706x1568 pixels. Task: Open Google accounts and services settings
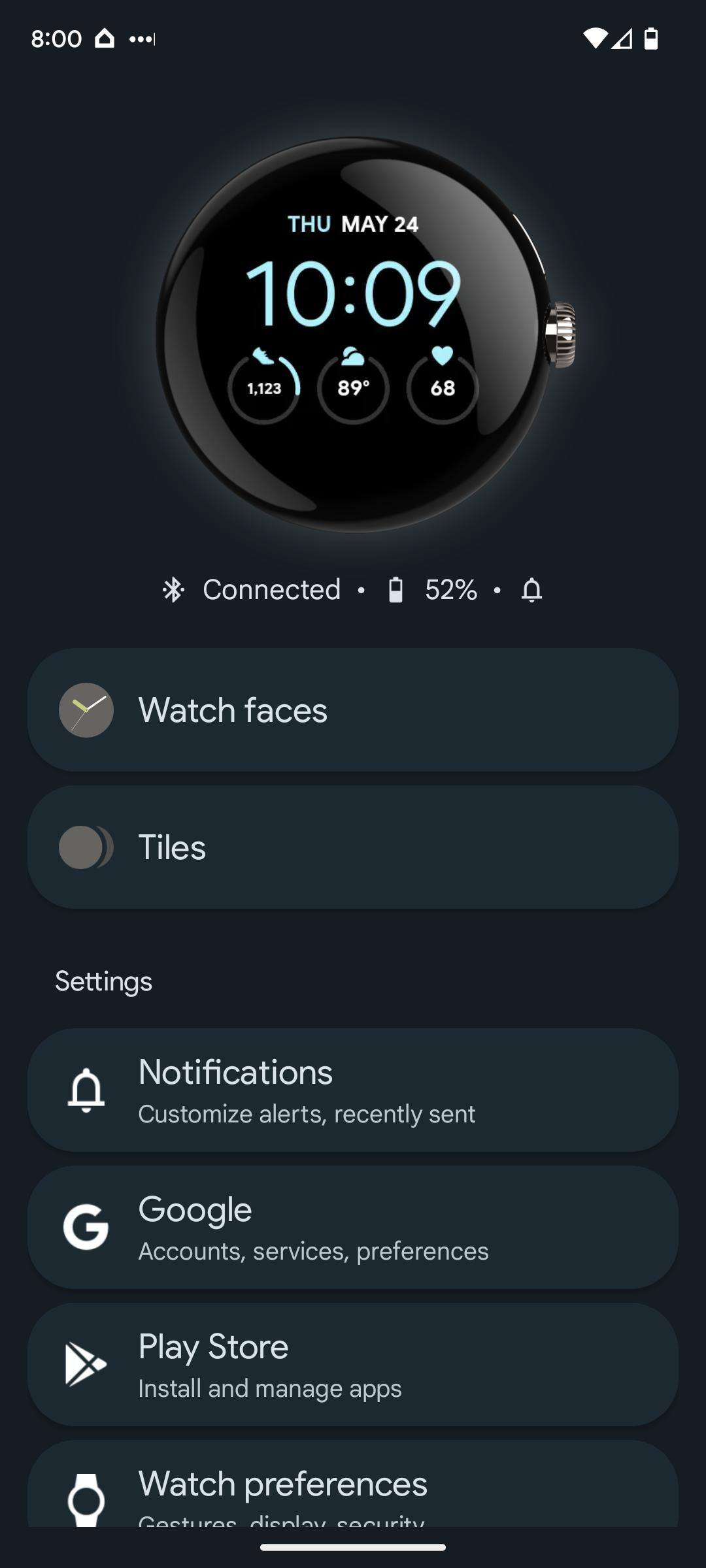[x=353, y=1227]
